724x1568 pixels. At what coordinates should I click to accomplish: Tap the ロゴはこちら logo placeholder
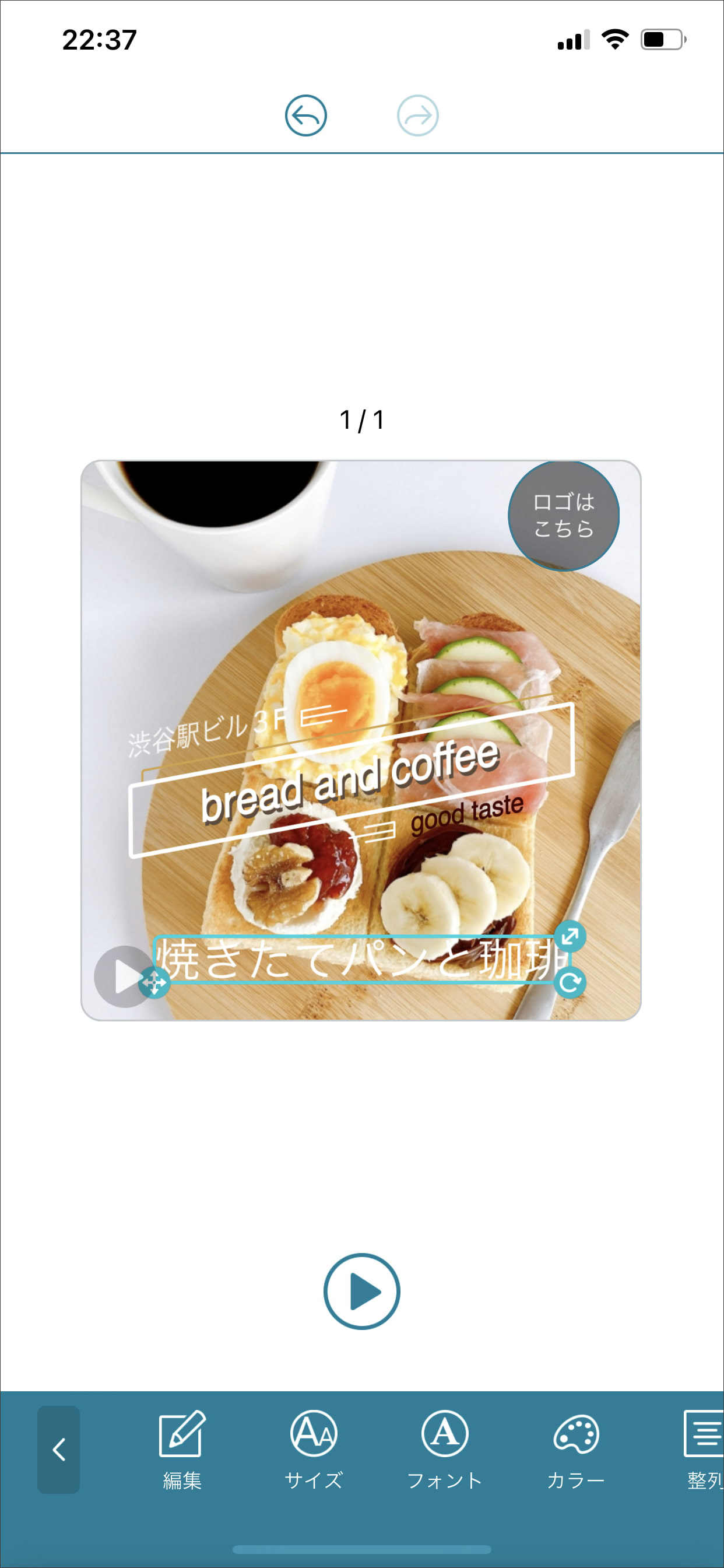click(x=563, y=515)
